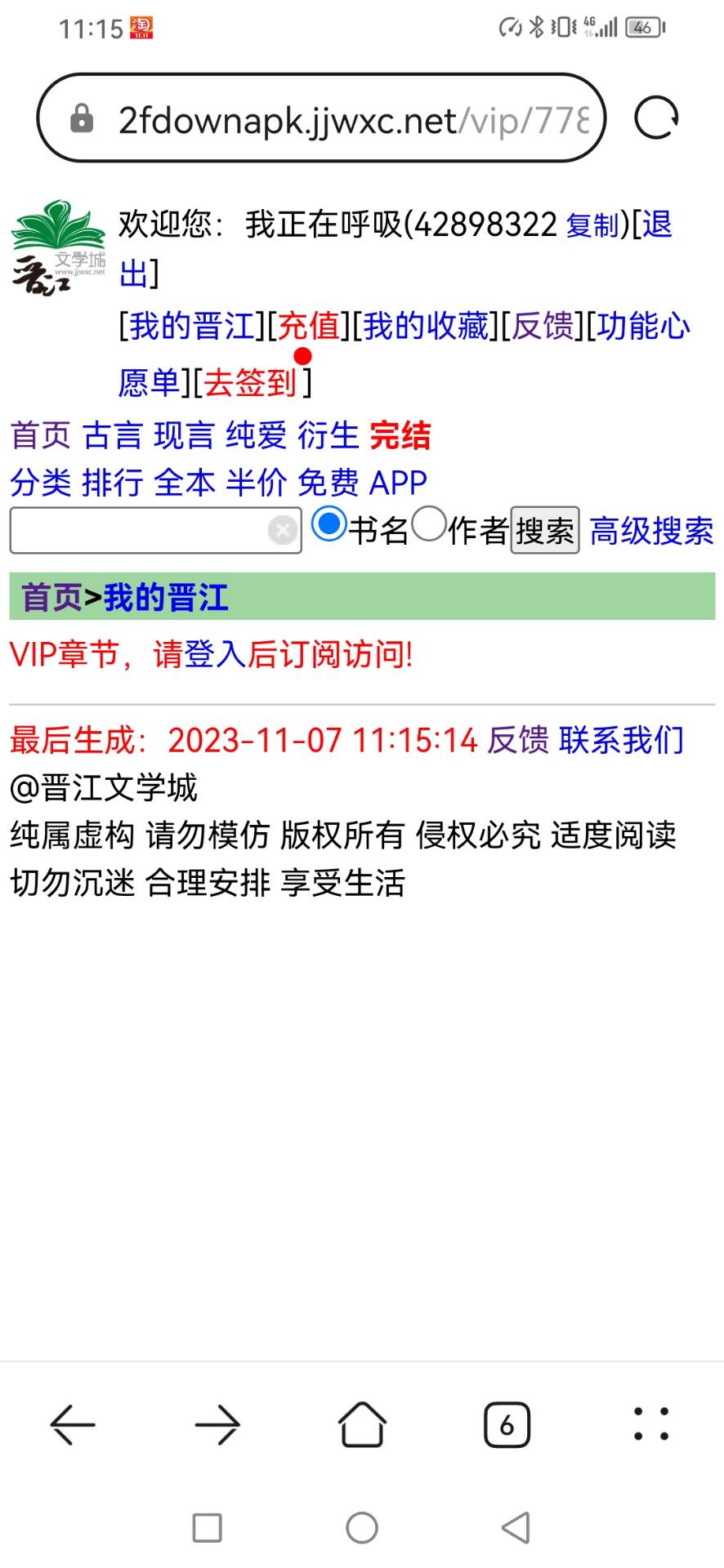Browse the 免费 free section
Screen dimensions: 724x1568
(328, 483)
